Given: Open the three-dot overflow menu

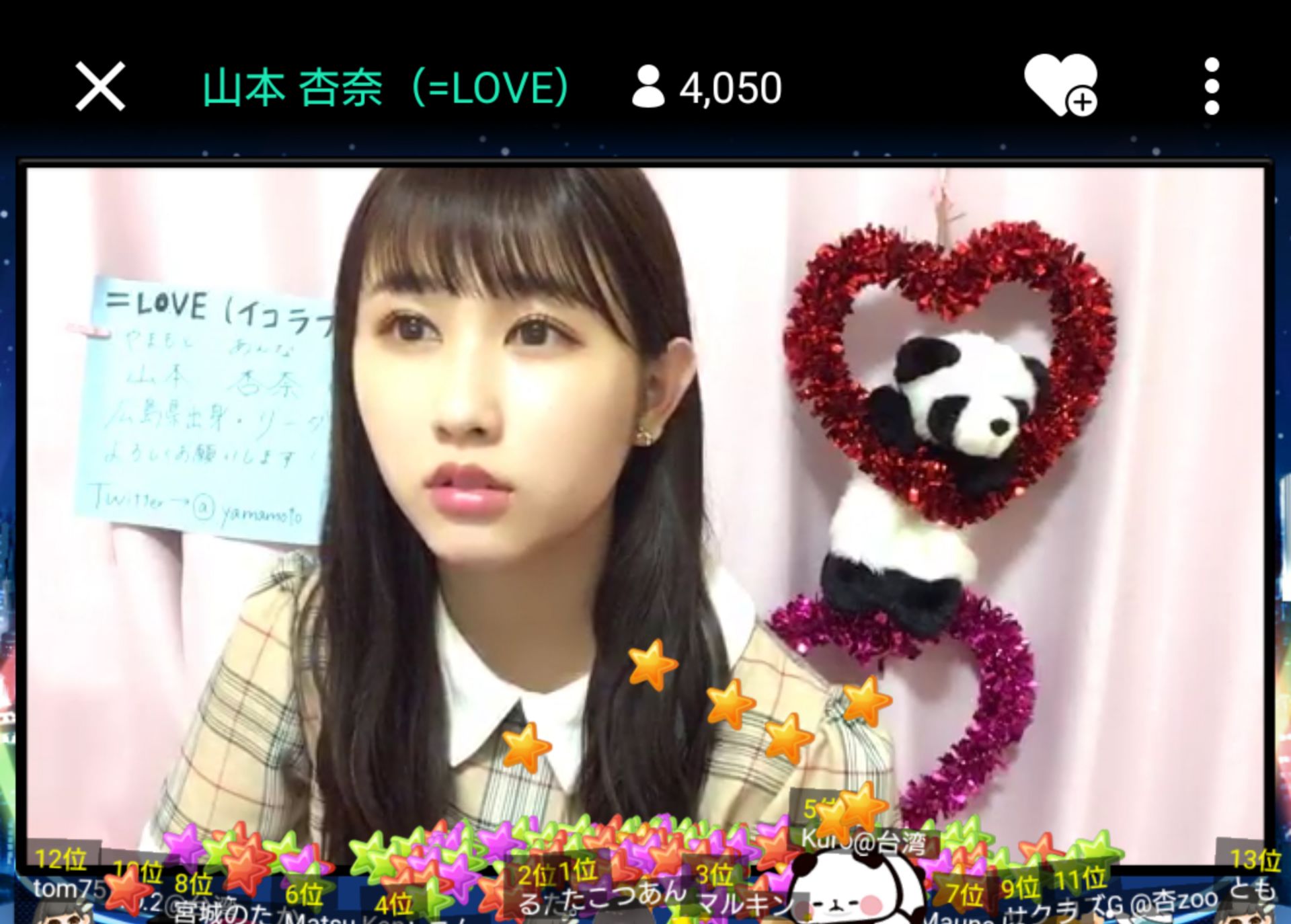Looking at the screenshot, I should 1212,87.
